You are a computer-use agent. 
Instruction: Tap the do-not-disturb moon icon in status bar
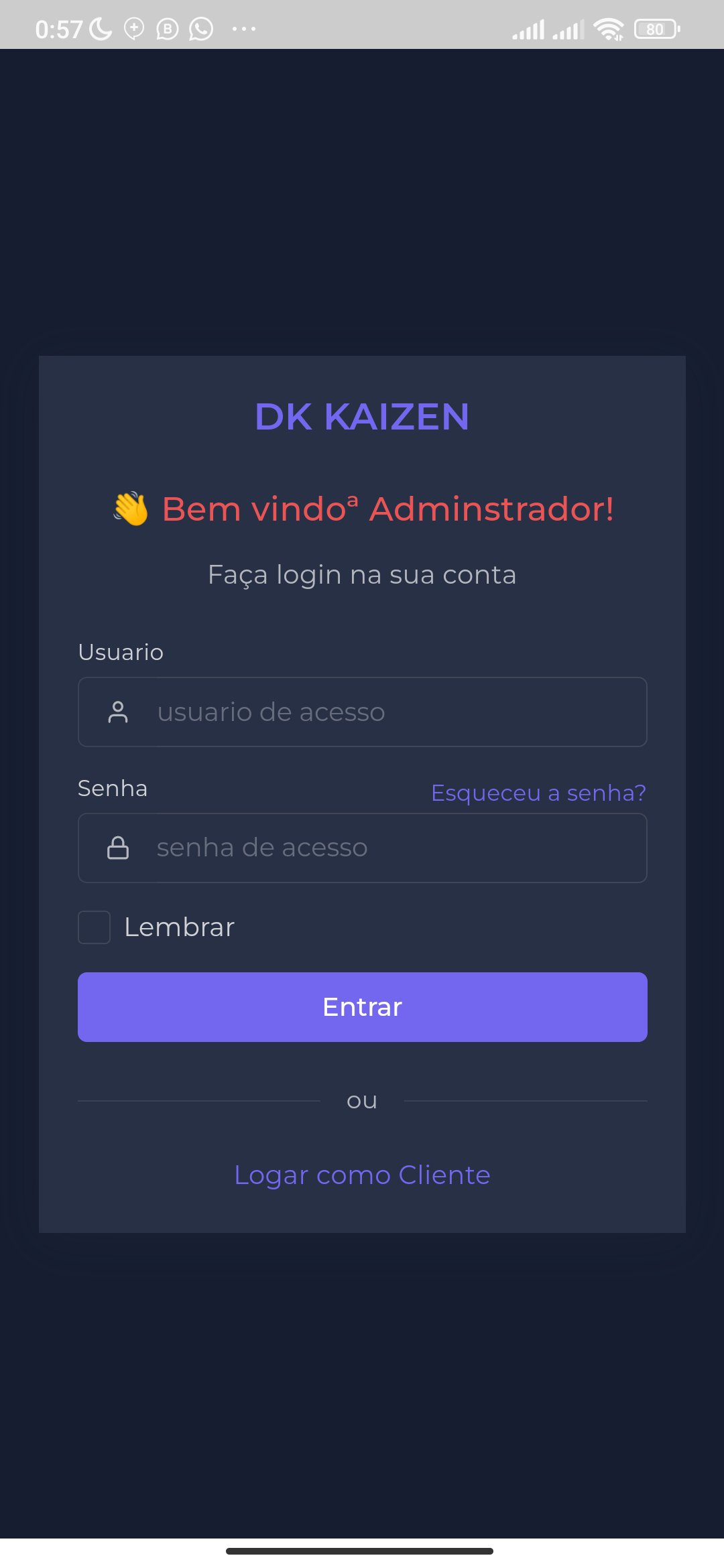[x=99, y=29]
